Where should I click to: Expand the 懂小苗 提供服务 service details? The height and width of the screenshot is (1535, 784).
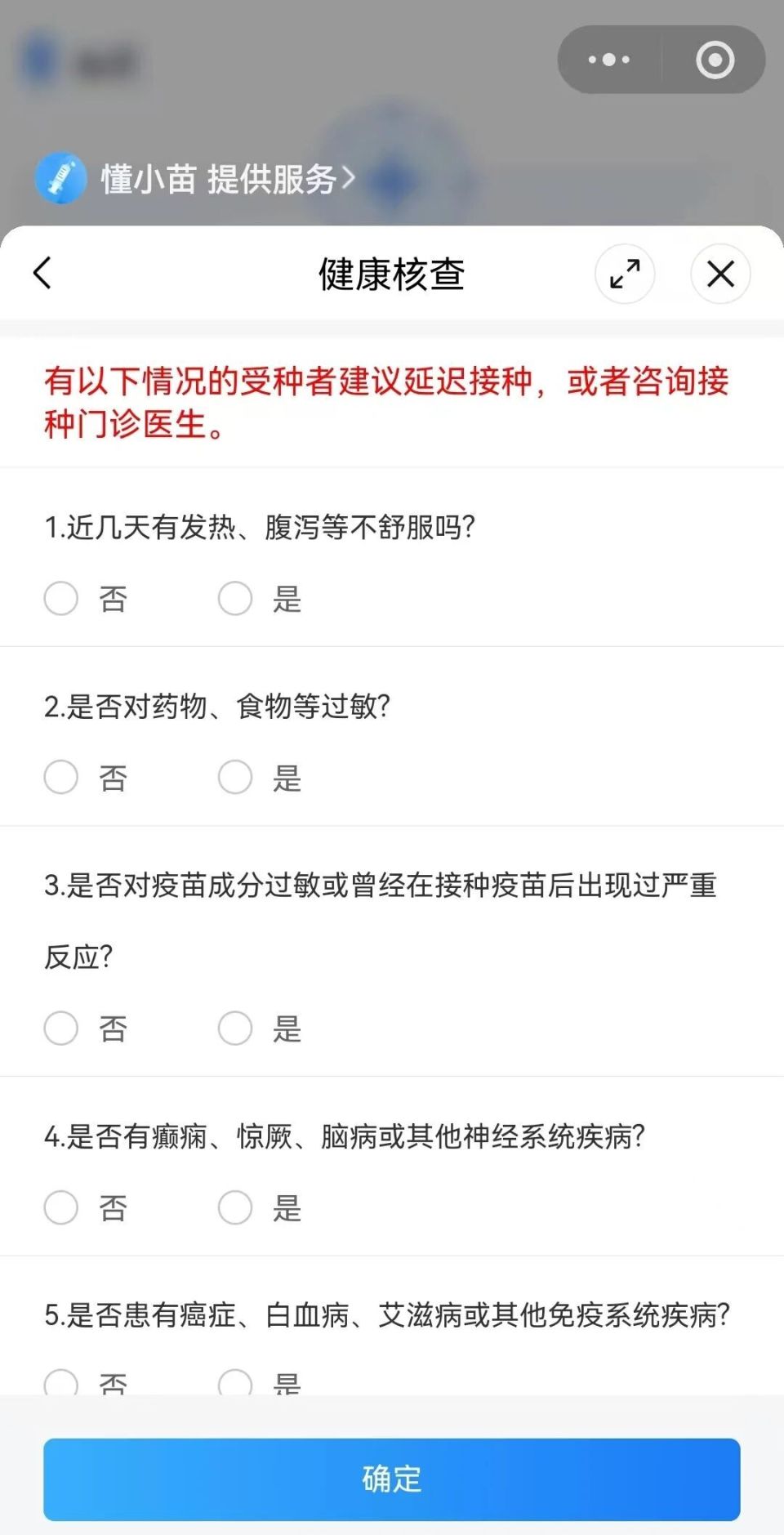pos(220,177)
